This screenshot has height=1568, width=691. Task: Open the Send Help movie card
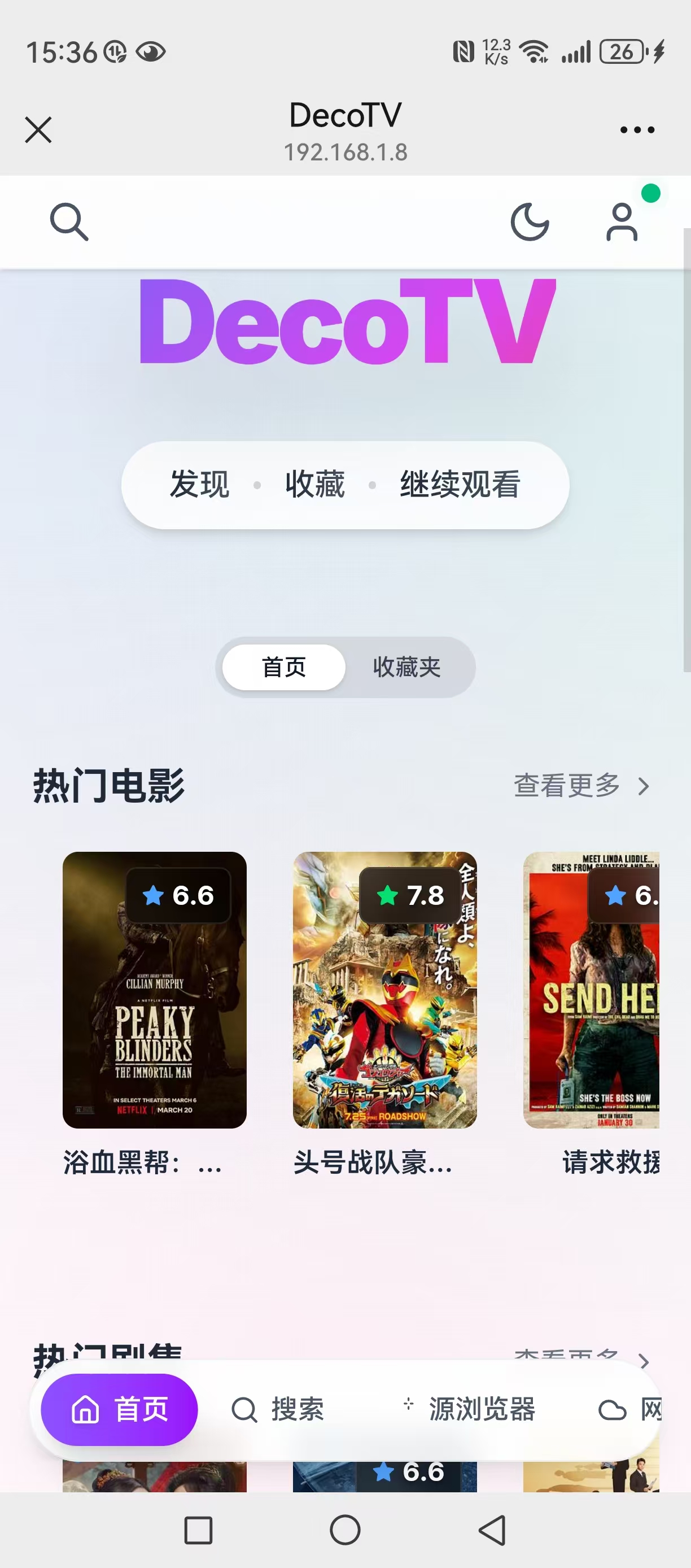tap(591, 989)
